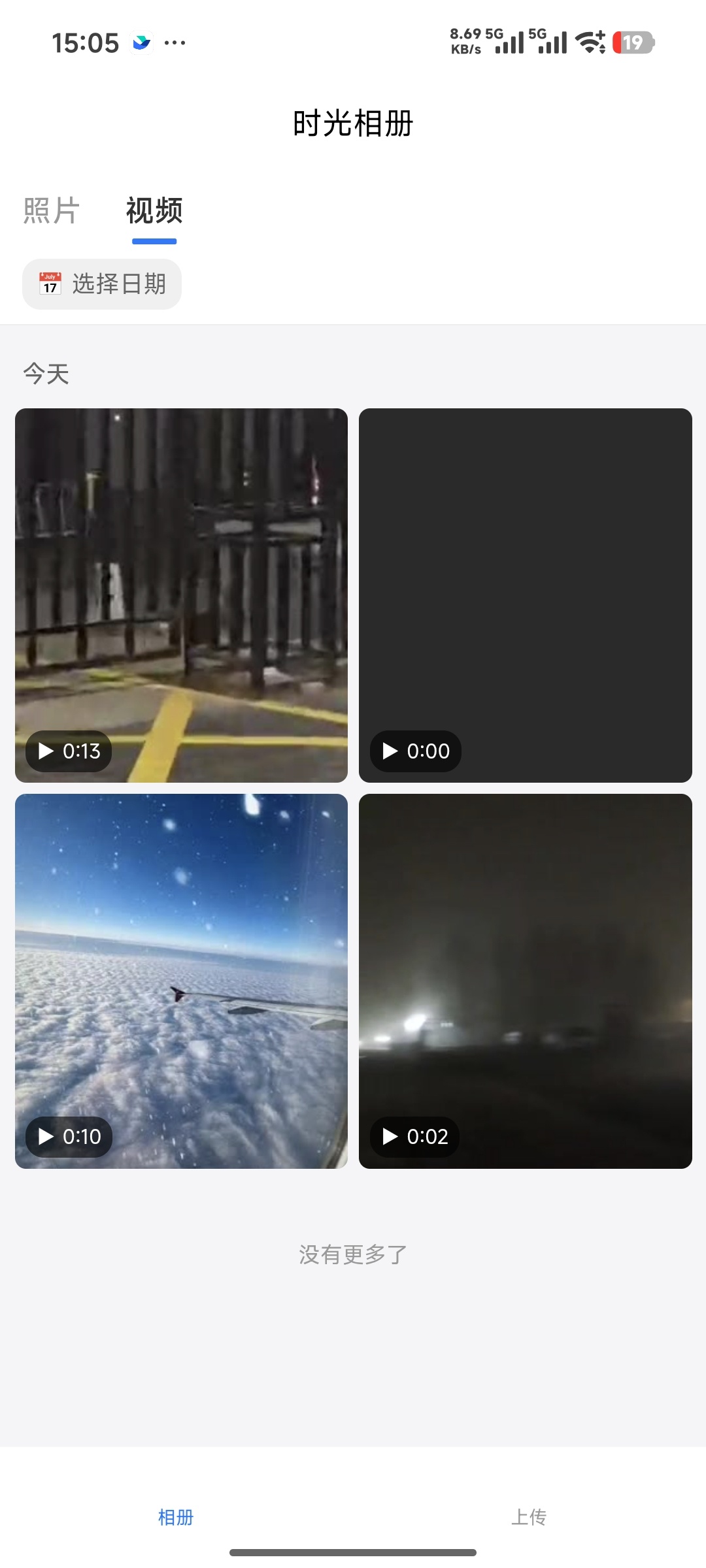Switch to the 上传 bottom tab

click(x=529, y=1517)
